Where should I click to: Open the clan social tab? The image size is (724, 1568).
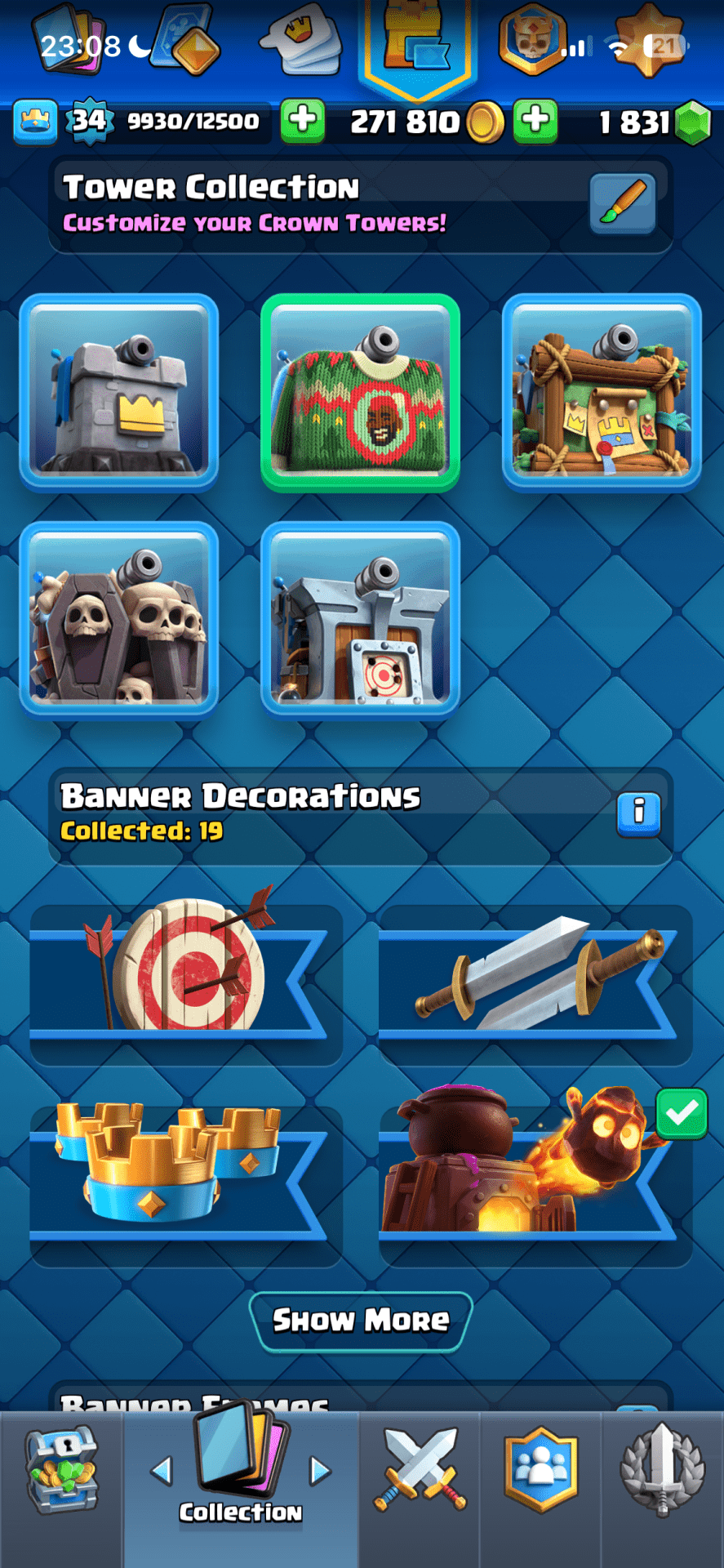(541, 1472)
